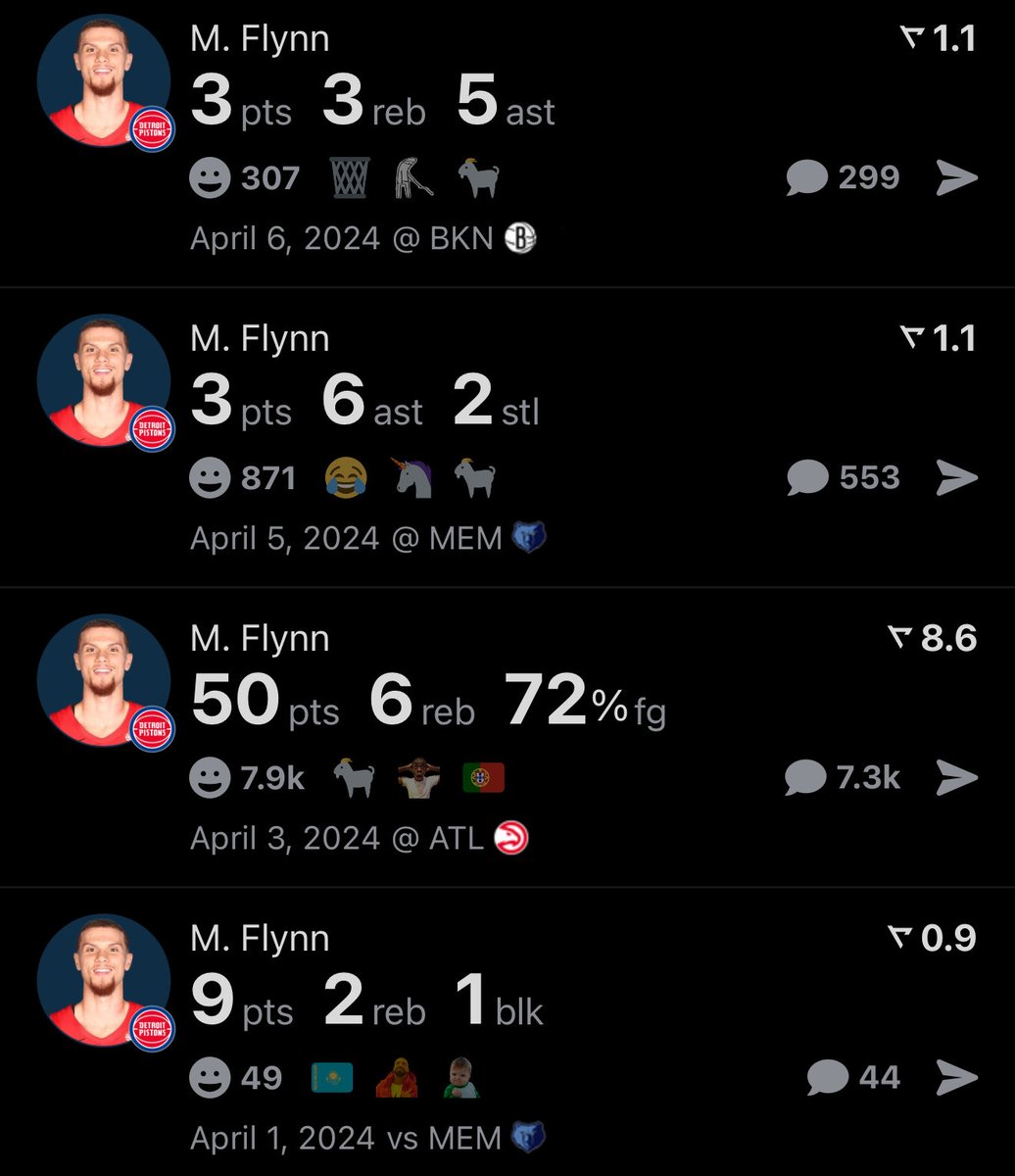Viewport: 1015px width, 1176px height.
Task: Share the April 5 game at MEM
Action: coord(956,478)
